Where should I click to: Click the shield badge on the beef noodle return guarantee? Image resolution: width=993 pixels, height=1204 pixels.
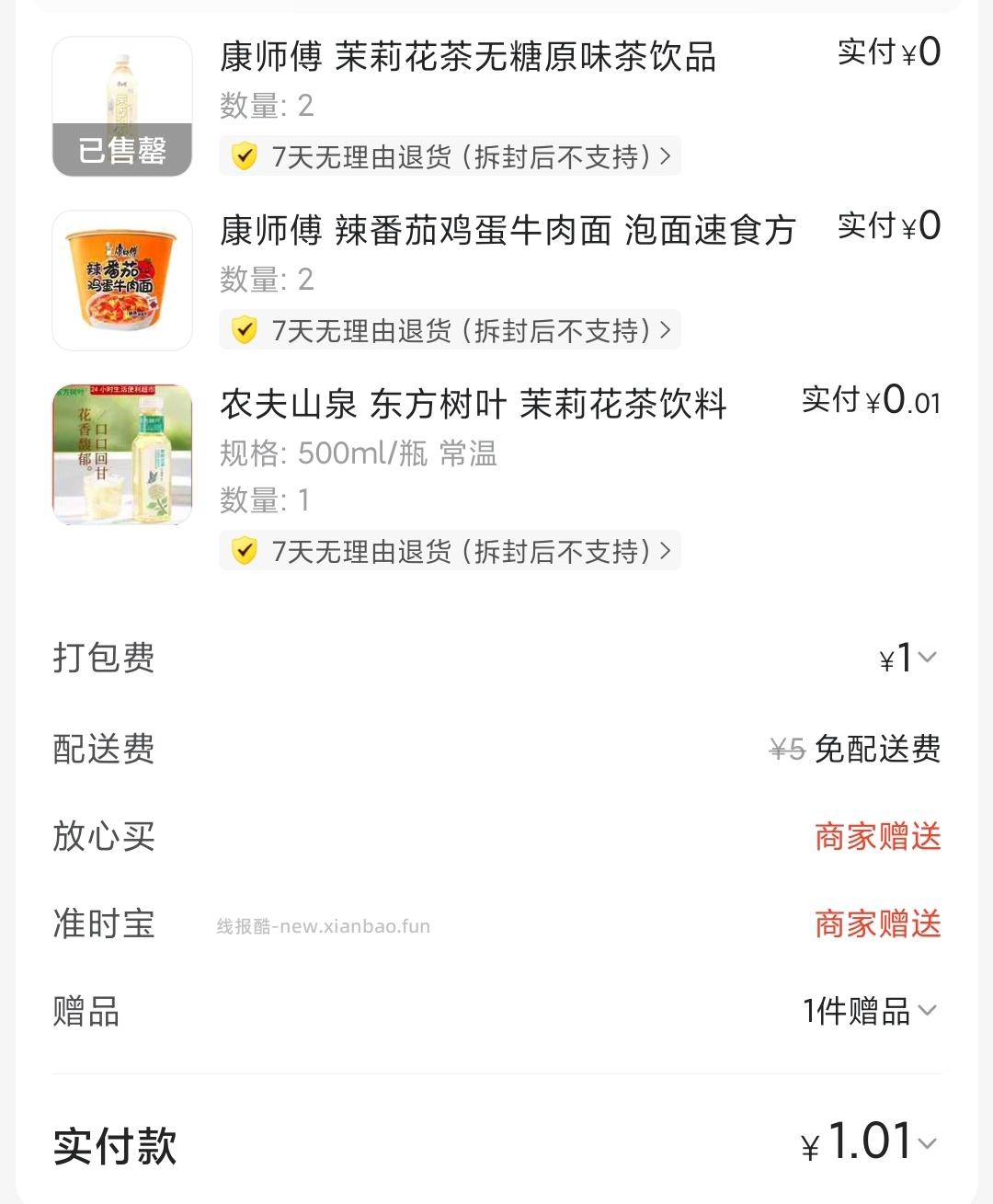(244, 330)
